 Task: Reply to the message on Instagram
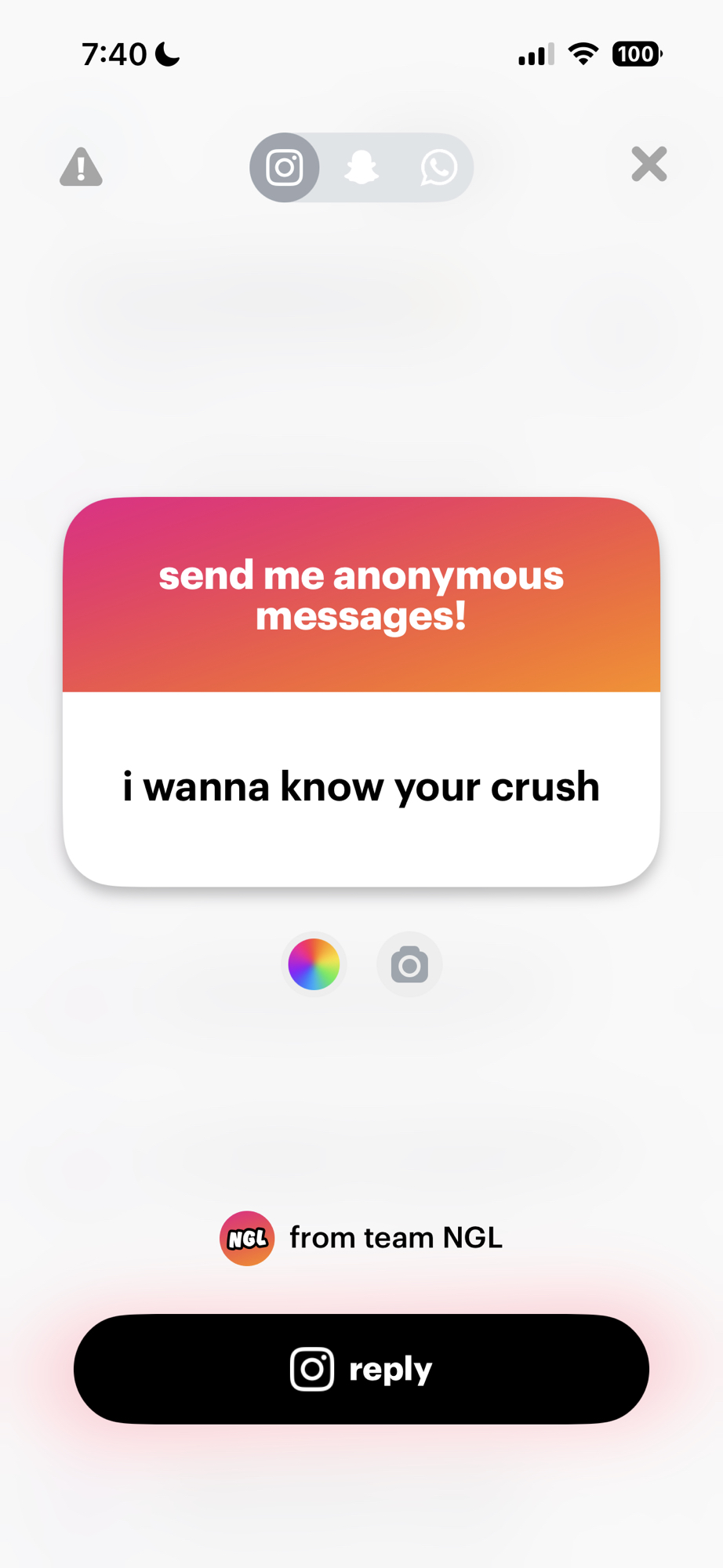click(361, 1369)
